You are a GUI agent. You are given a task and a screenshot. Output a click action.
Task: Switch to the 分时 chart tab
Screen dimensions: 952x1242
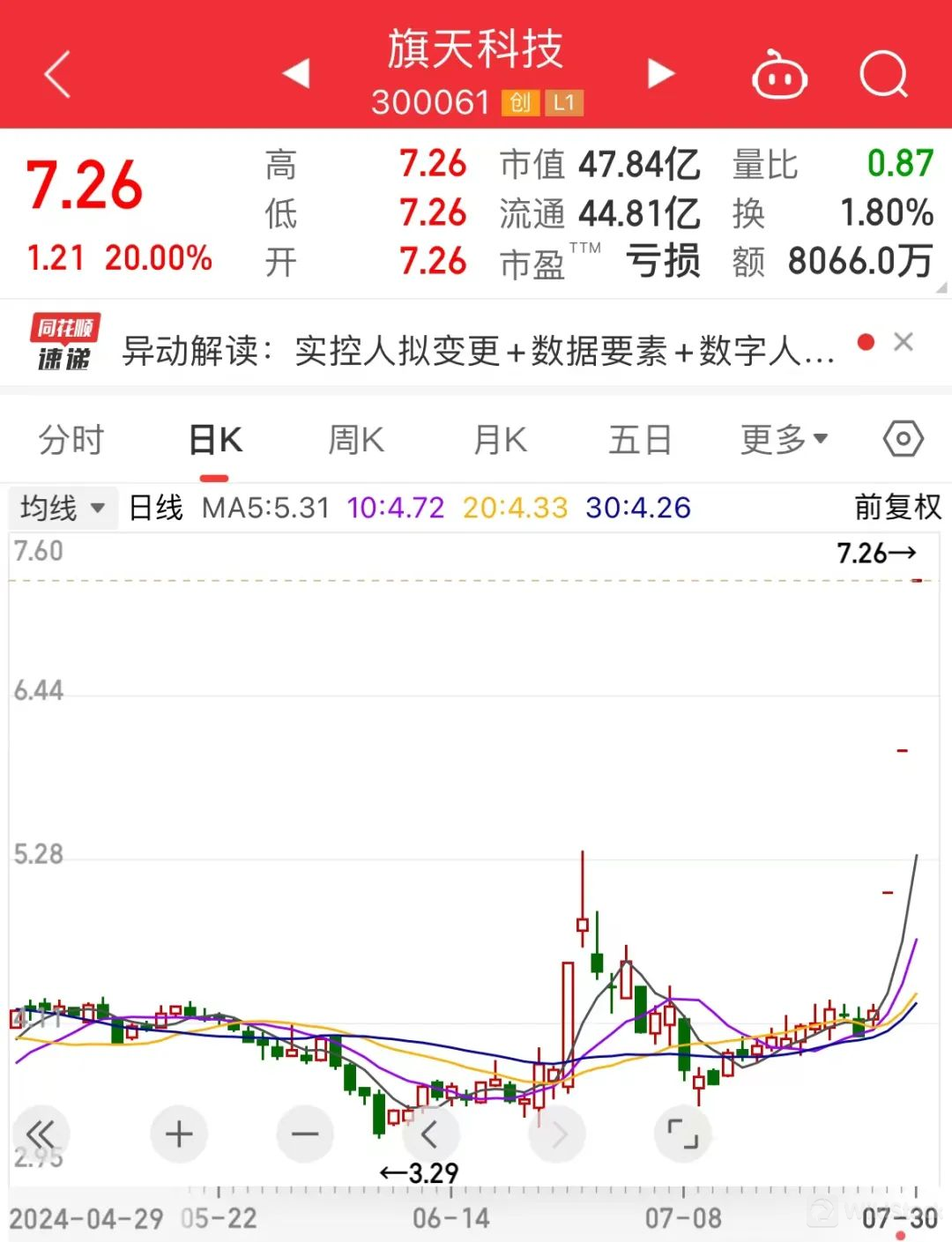point(71,439)
